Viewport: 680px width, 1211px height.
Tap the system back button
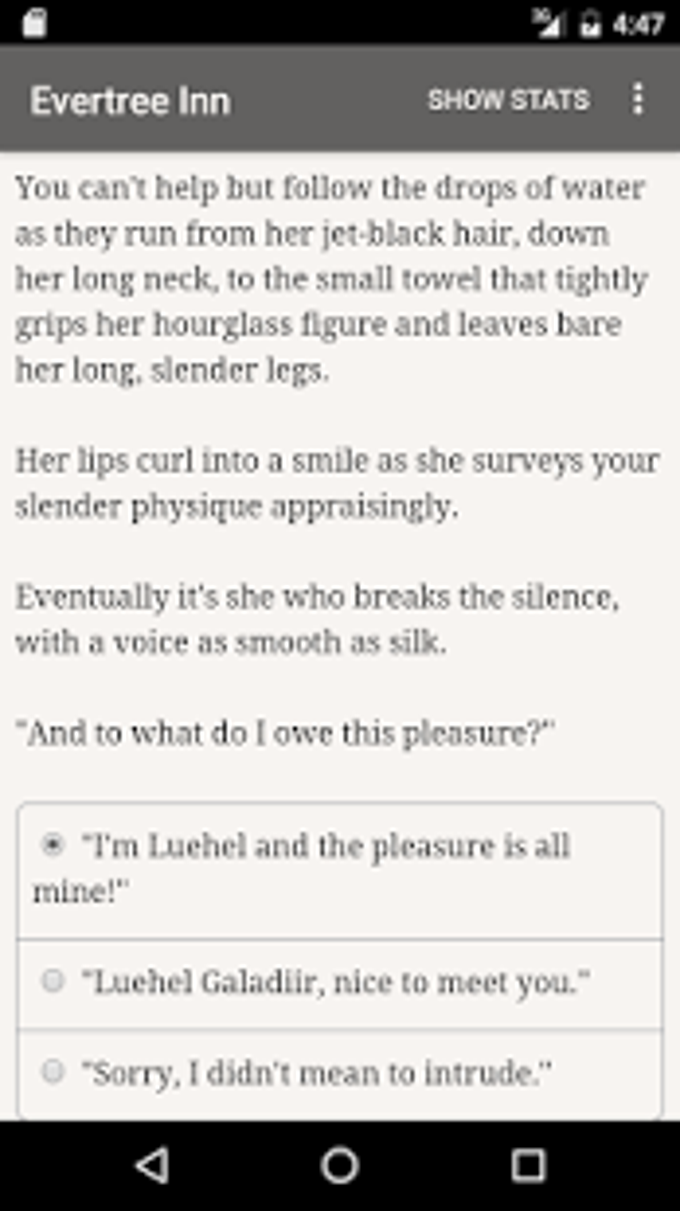[x=152, y=1165]
